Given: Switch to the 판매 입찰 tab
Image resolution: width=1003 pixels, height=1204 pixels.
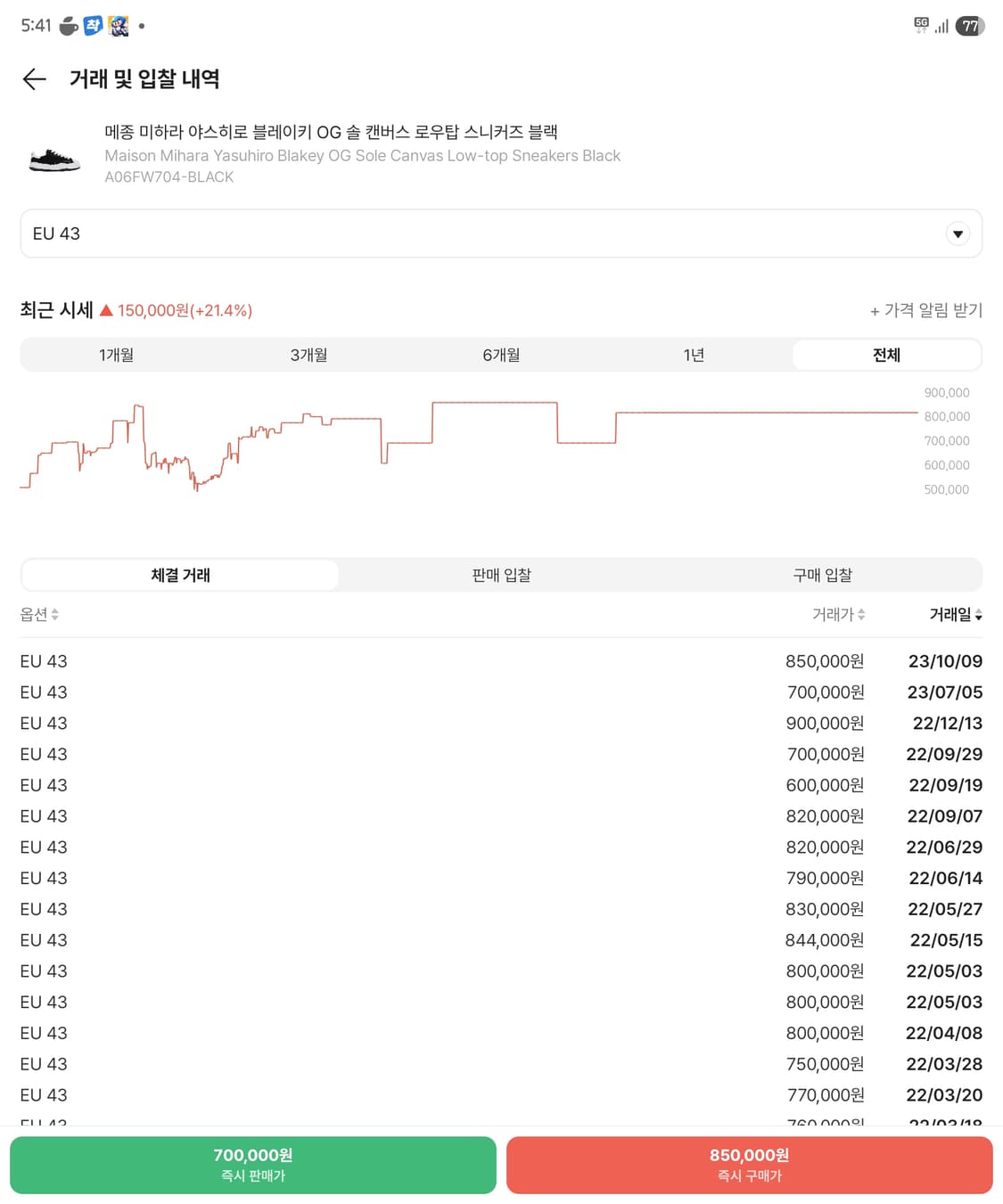Looking at the screenshot, I should 501,575.
